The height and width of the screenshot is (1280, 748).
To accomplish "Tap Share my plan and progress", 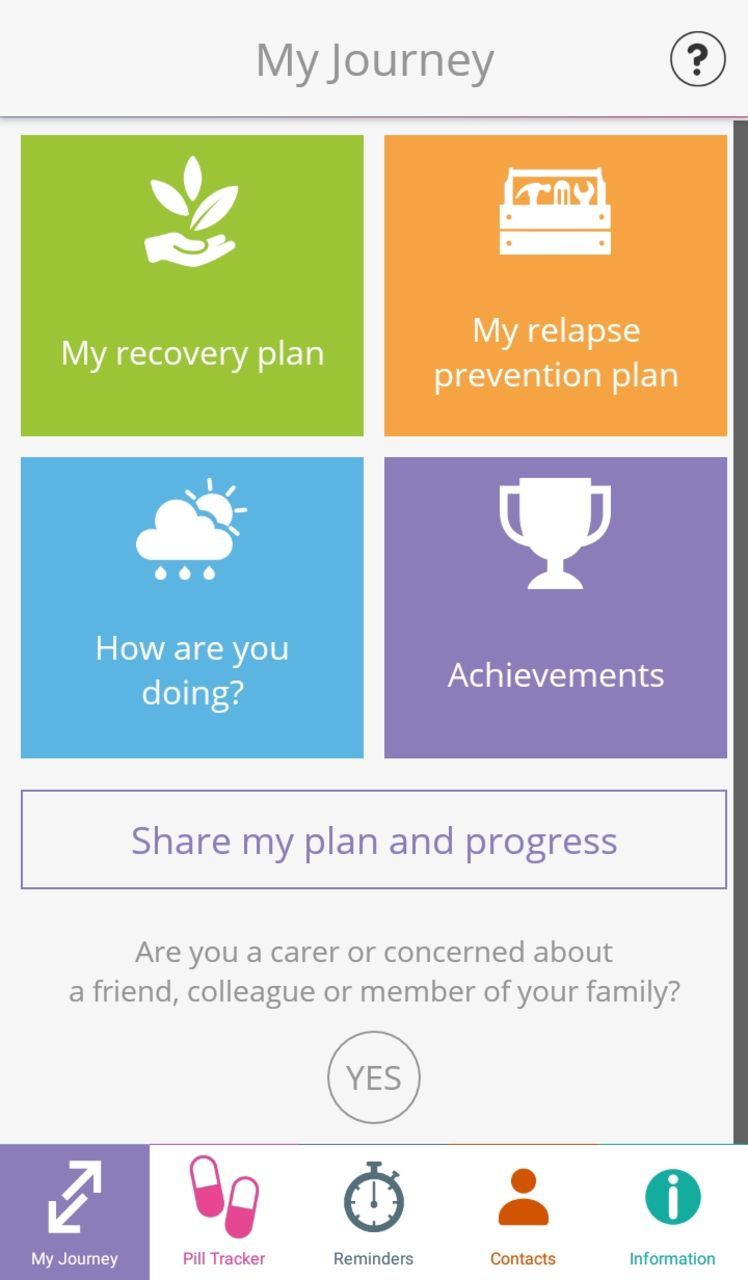I will tap(374, 840).
